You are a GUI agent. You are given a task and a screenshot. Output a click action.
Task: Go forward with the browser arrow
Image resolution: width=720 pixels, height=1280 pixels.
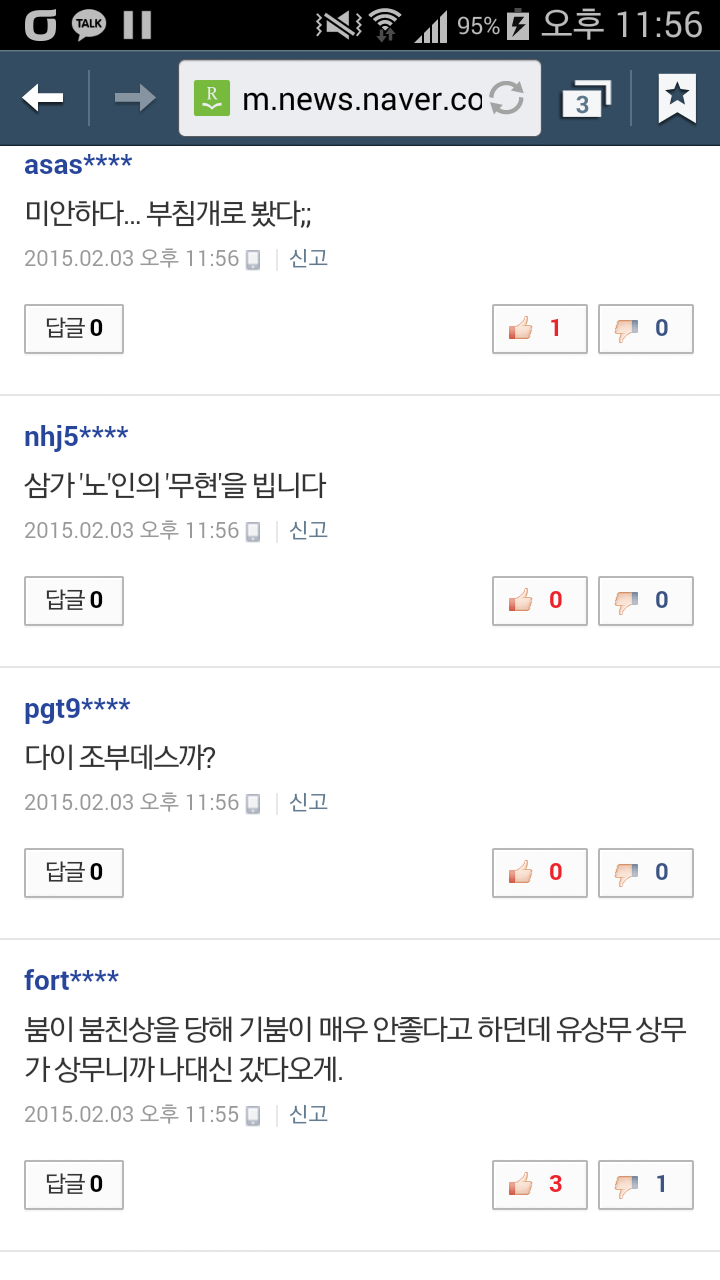click(x=135, y=98)
